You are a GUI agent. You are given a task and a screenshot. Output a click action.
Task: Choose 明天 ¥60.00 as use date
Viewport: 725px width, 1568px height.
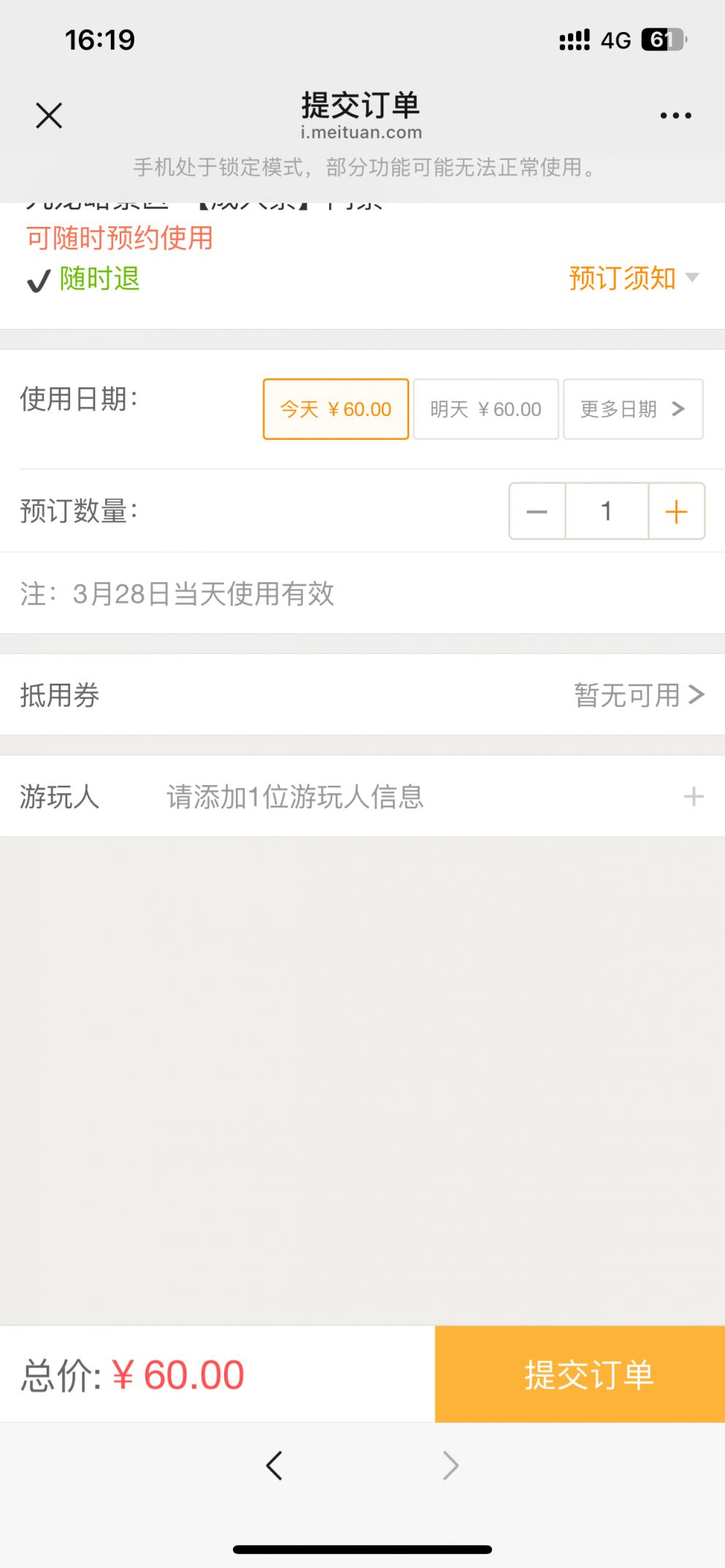coord(486,409)
